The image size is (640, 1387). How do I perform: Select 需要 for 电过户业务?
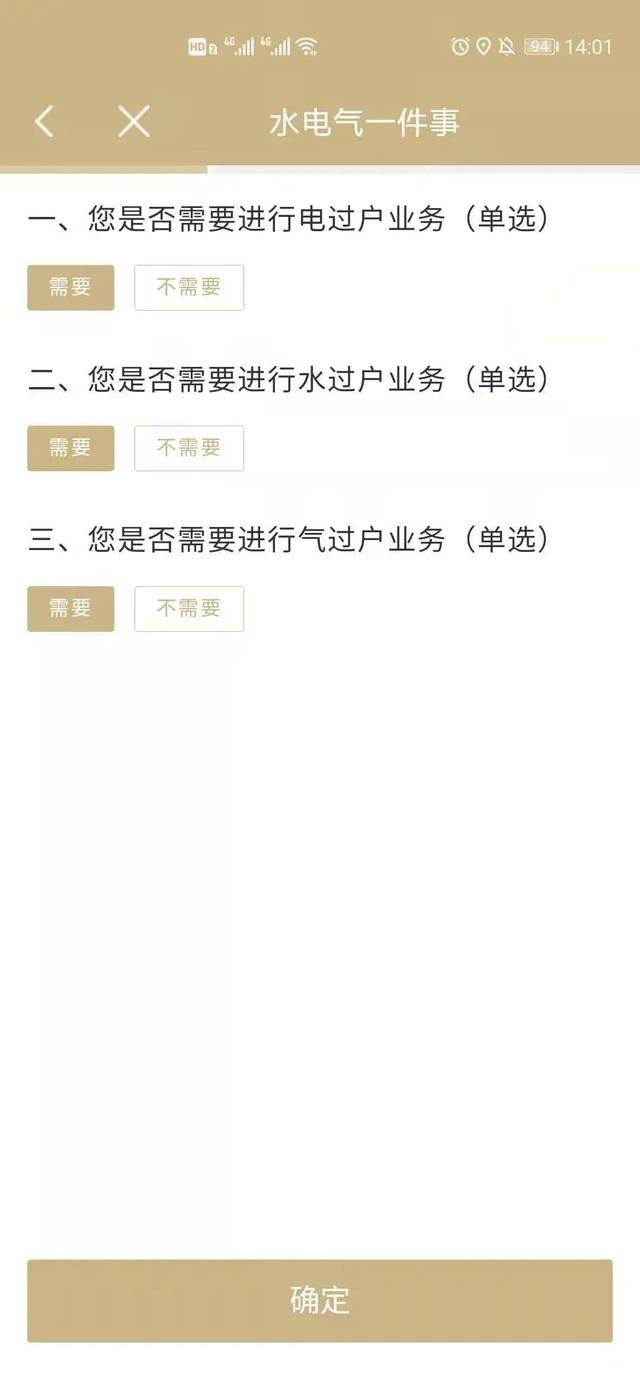(x=70, y=288)
